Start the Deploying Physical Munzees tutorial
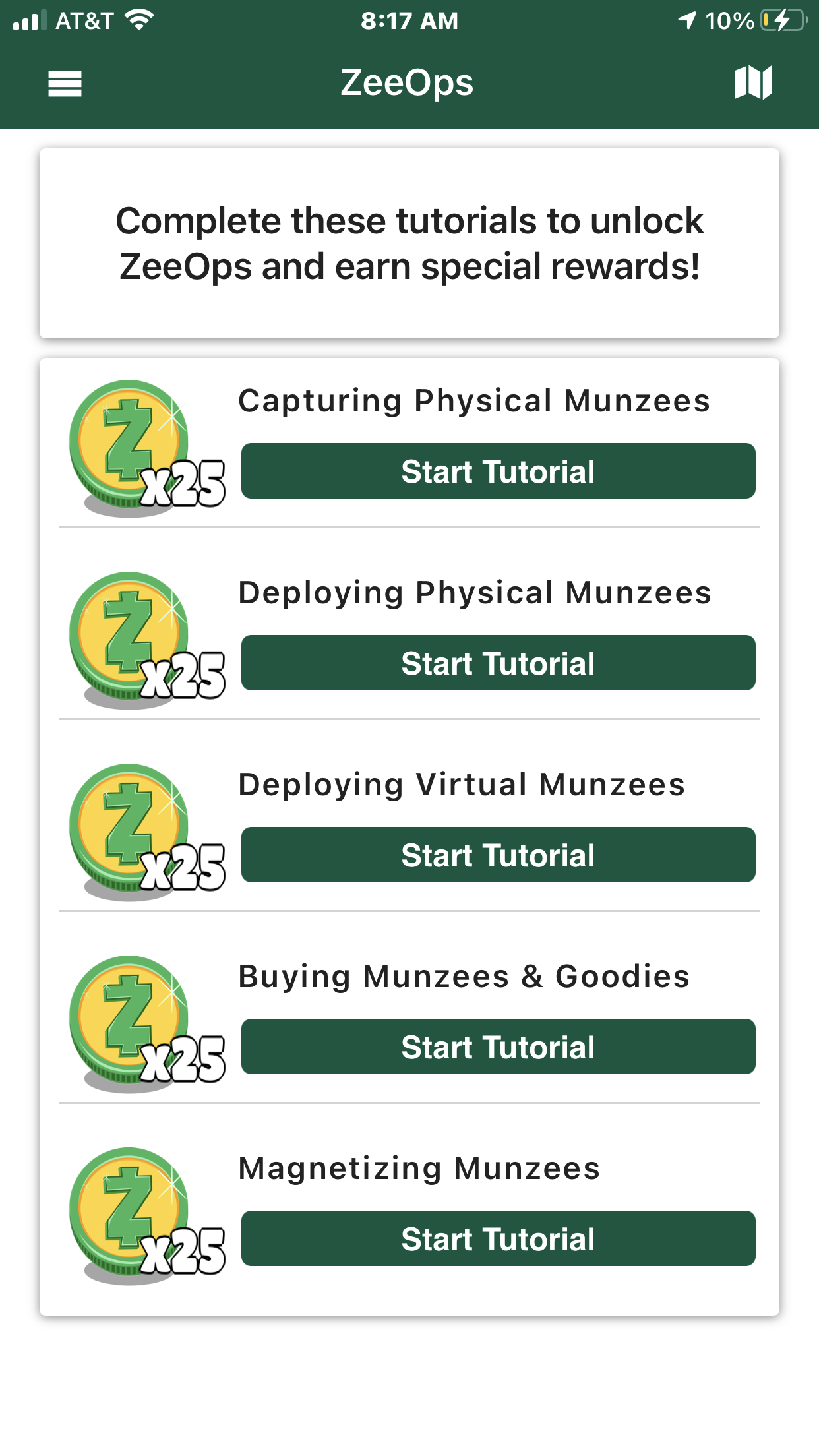Screen dimensions: 819x1456 [x=498, y=663]
